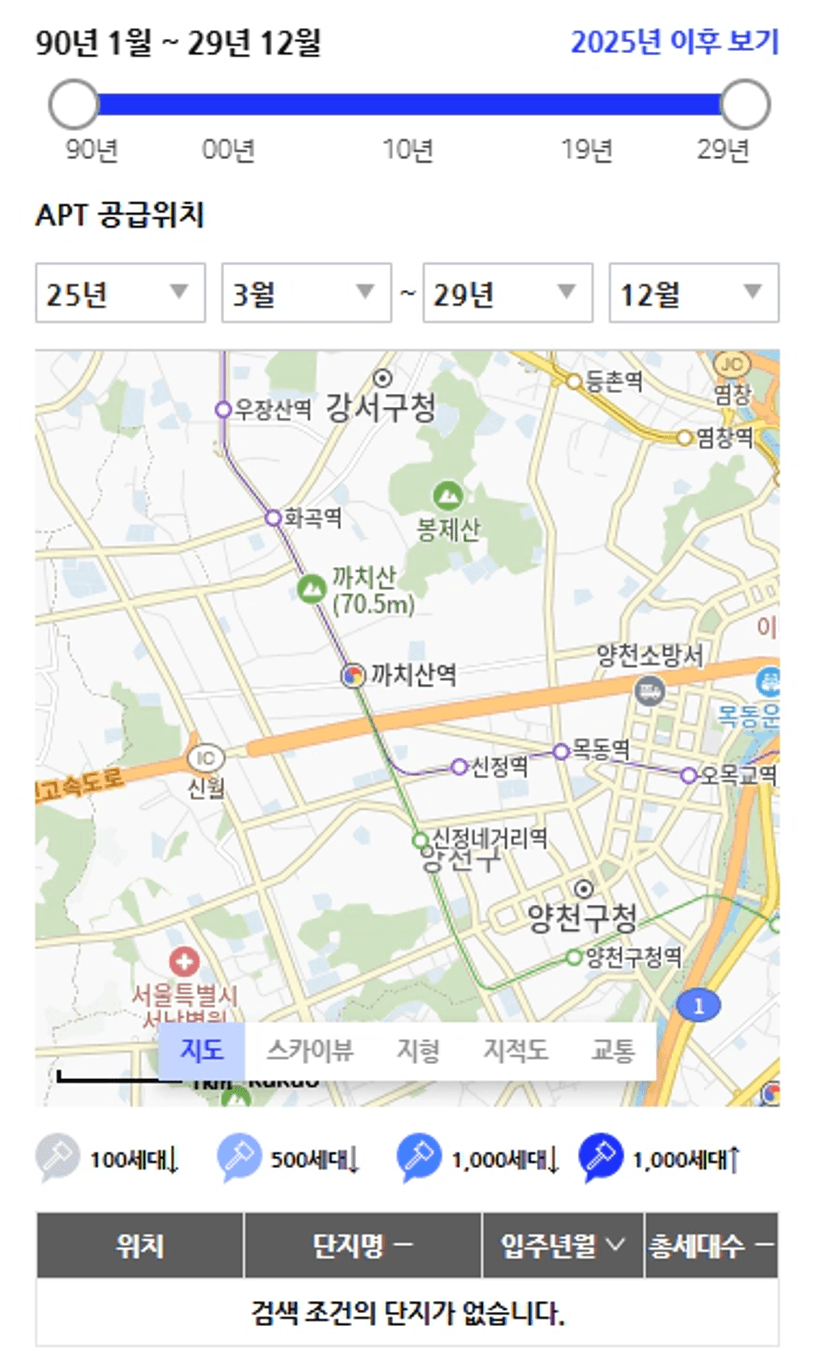
Task: Open the 25년 start year dropdown
Action: (121, 293)
